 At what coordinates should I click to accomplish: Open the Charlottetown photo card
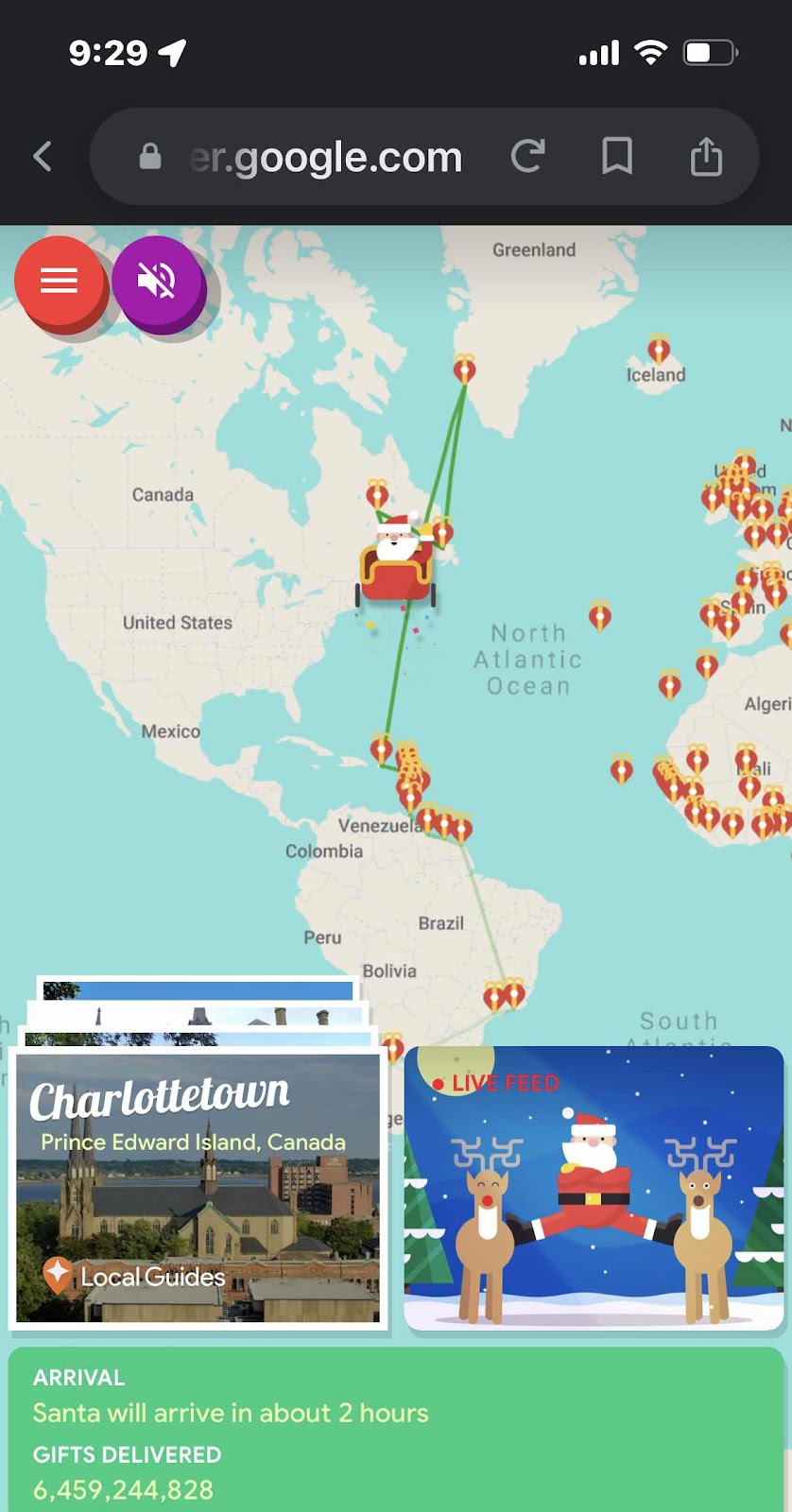pyautogui.click(x=198, y=1188)
